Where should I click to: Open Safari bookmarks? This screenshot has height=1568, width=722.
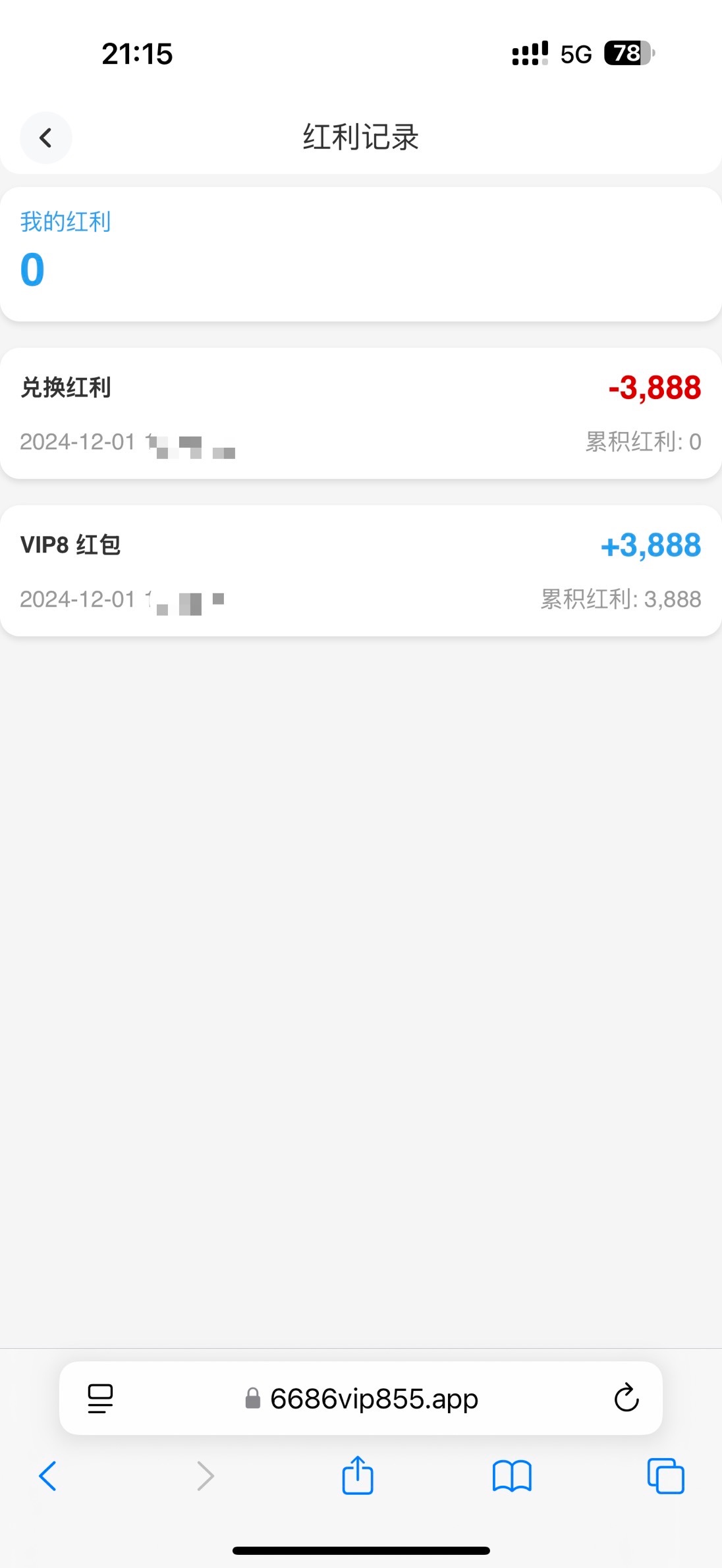512,1476
